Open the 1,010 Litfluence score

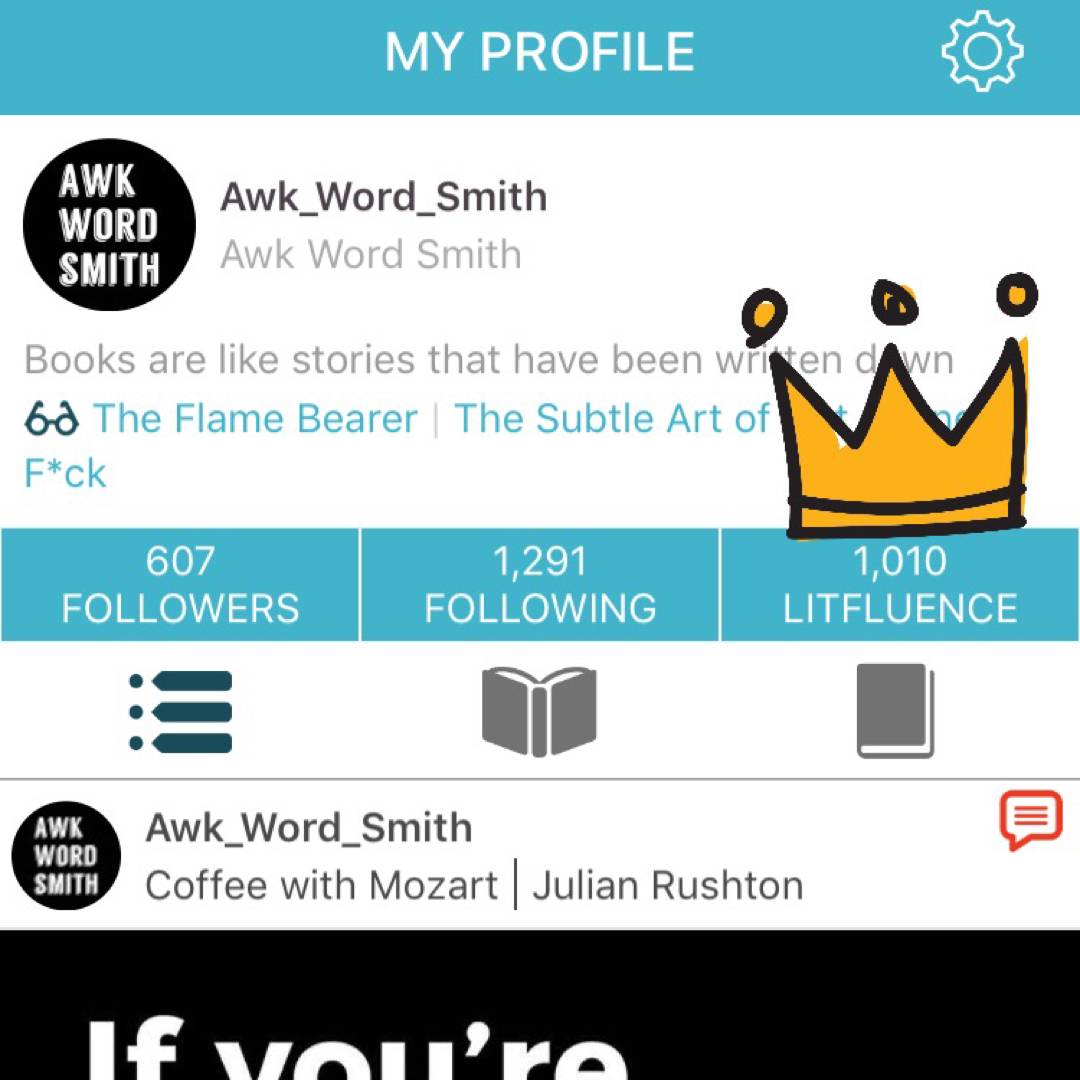900,585
